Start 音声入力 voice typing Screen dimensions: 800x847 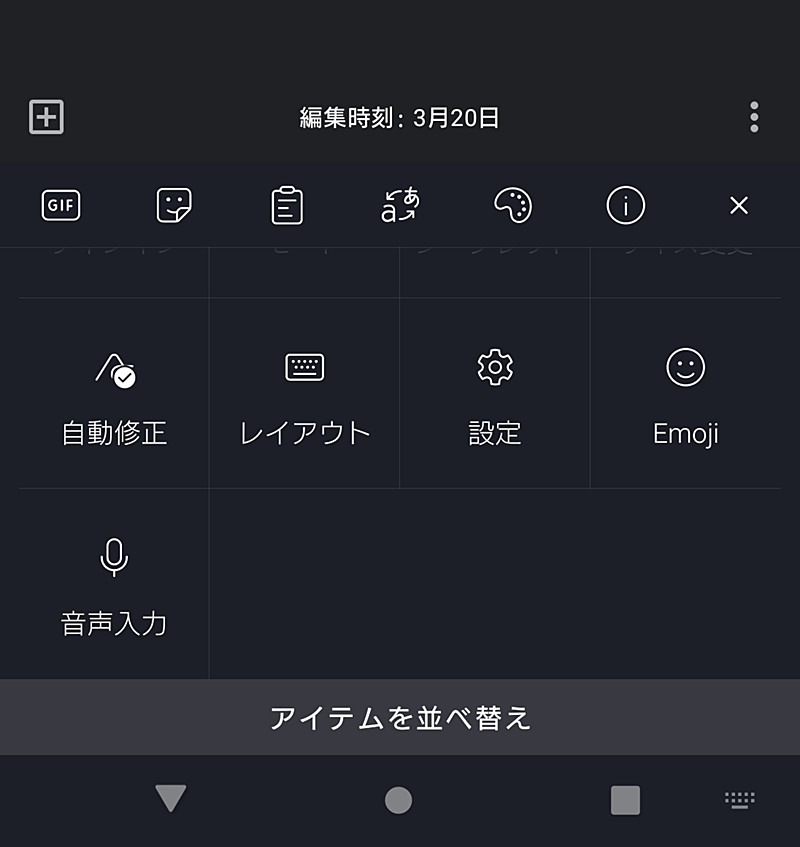[x=114, y=584]
